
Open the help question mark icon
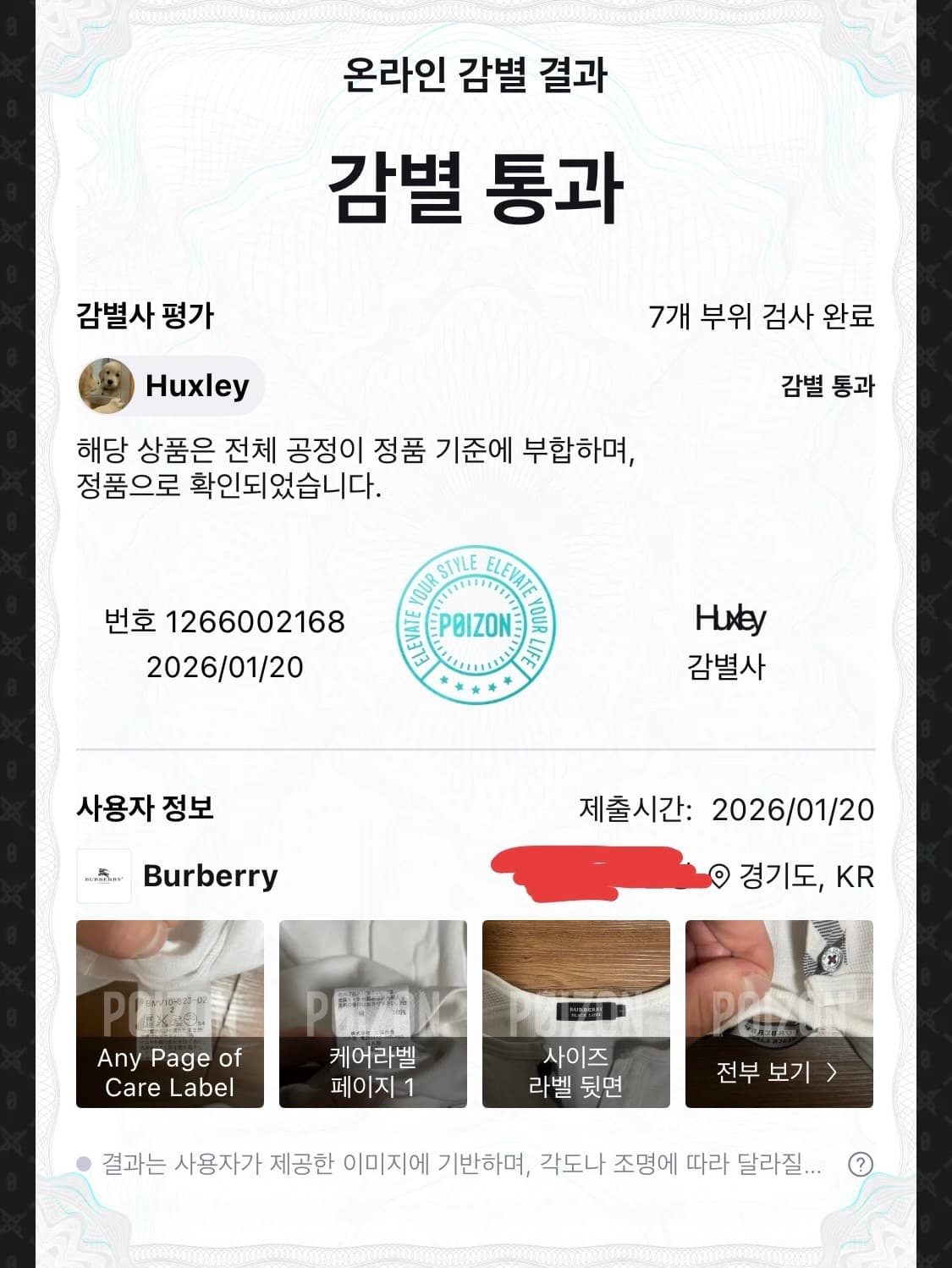(862, 1166)
